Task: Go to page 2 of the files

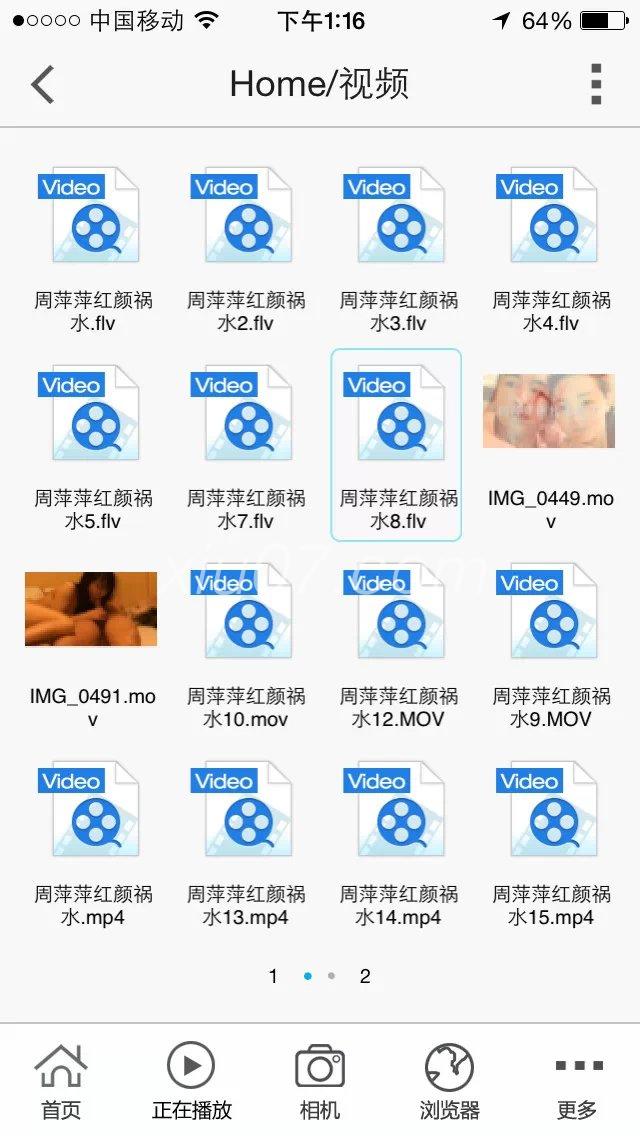Action: tap(365, 976)
